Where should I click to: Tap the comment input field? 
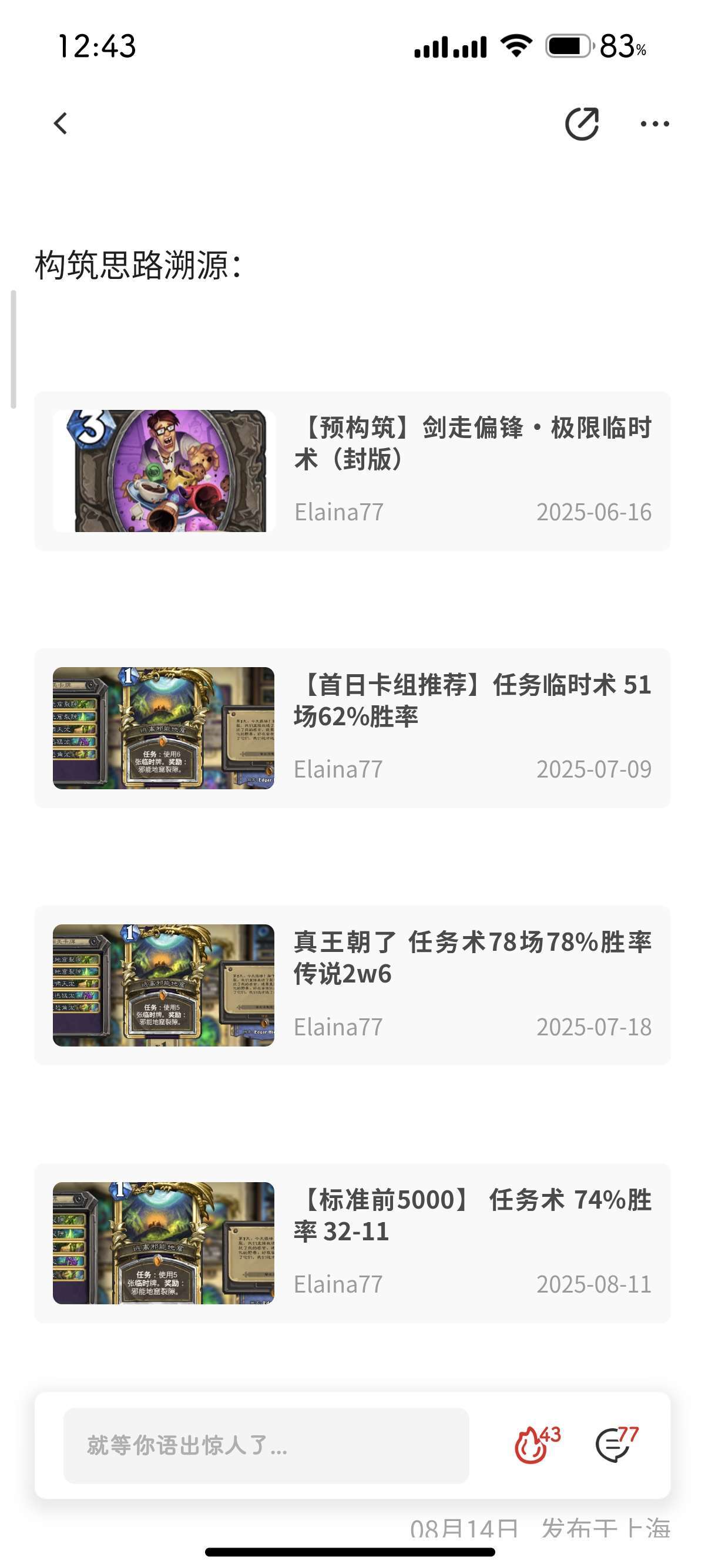(x=266, y=1445)
